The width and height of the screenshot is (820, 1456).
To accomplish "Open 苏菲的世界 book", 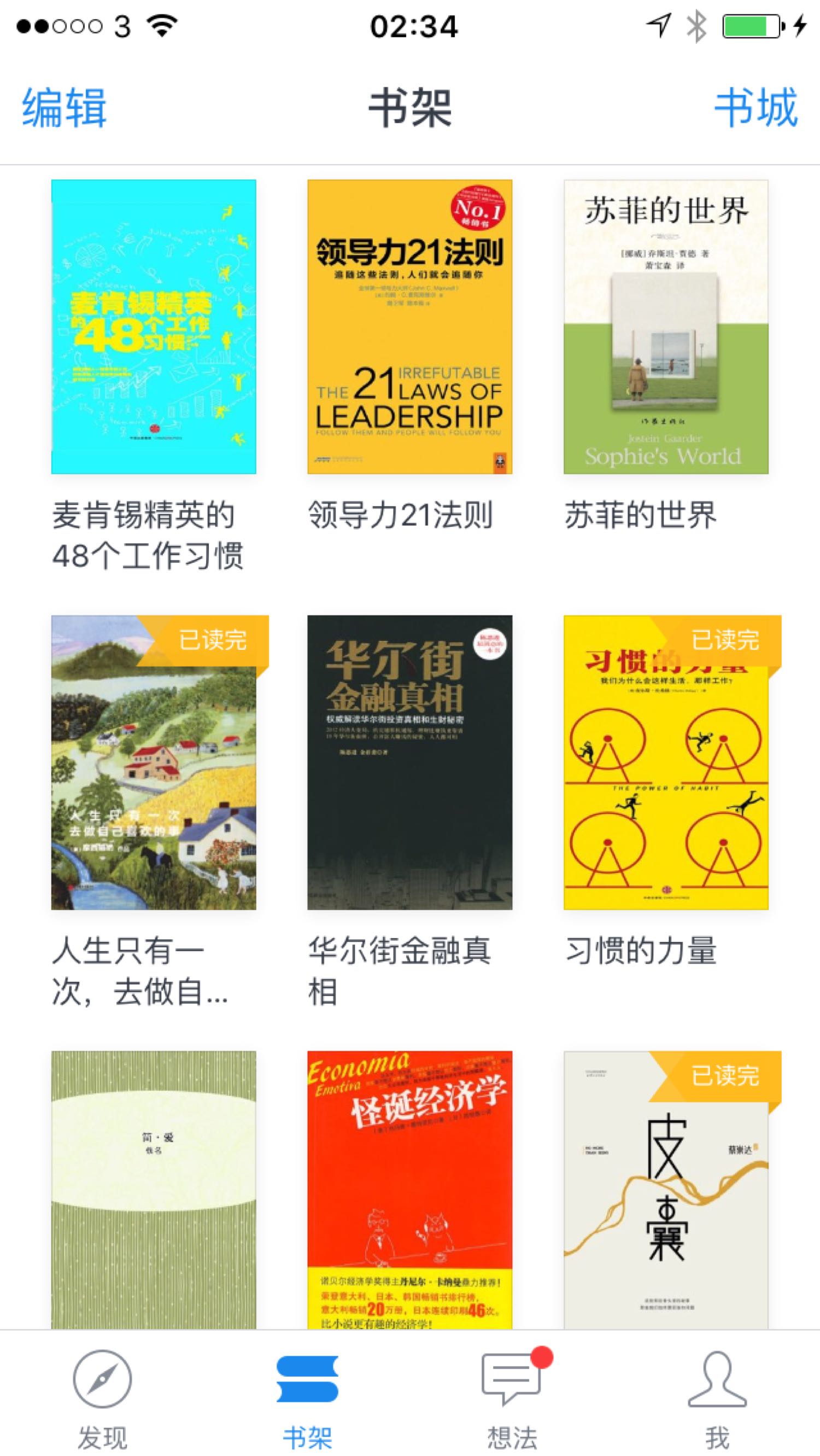I will [x=666, y=327].
